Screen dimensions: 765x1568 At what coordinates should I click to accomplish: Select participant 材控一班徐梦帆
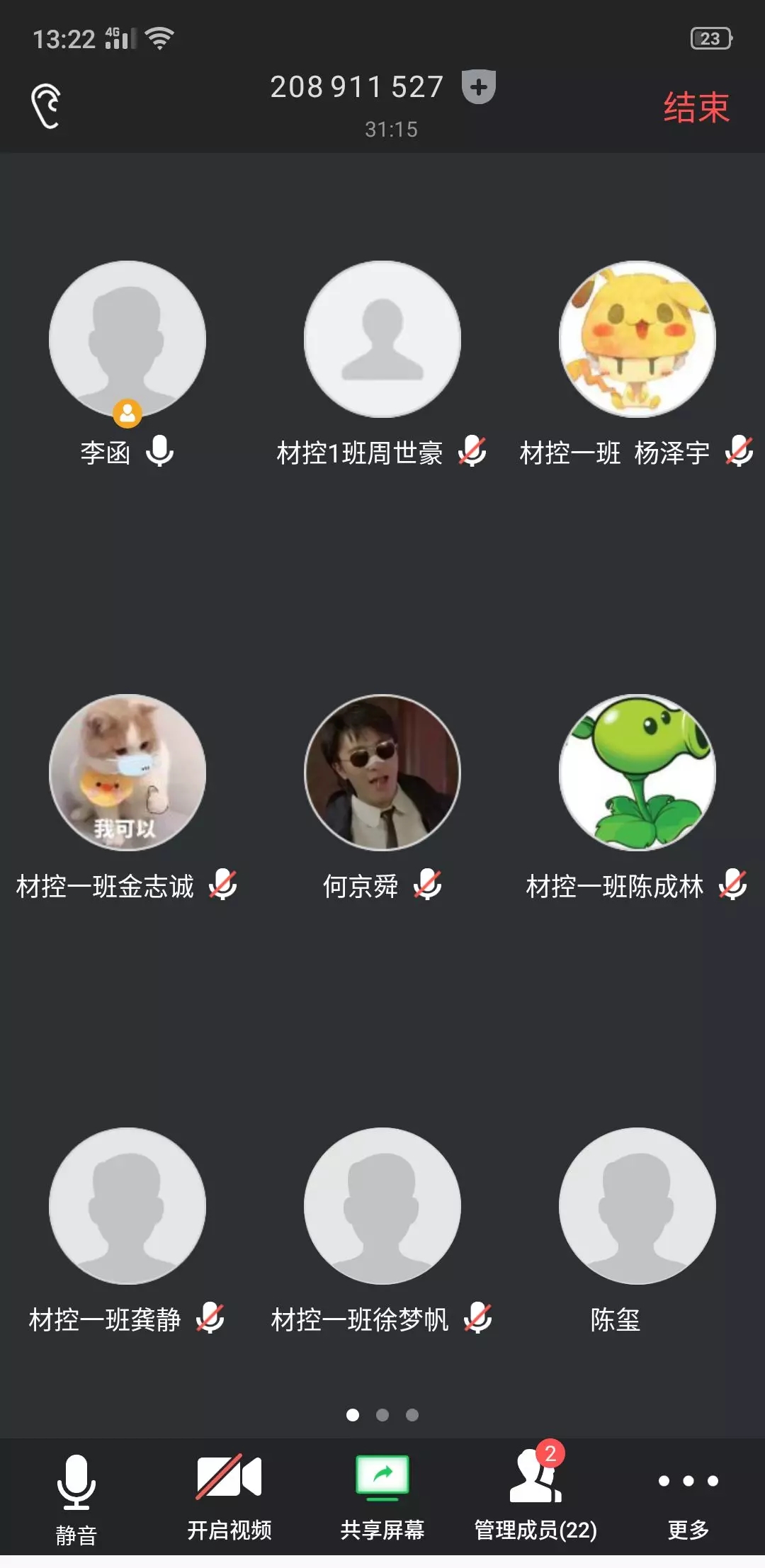click(x=382, y=1205)
